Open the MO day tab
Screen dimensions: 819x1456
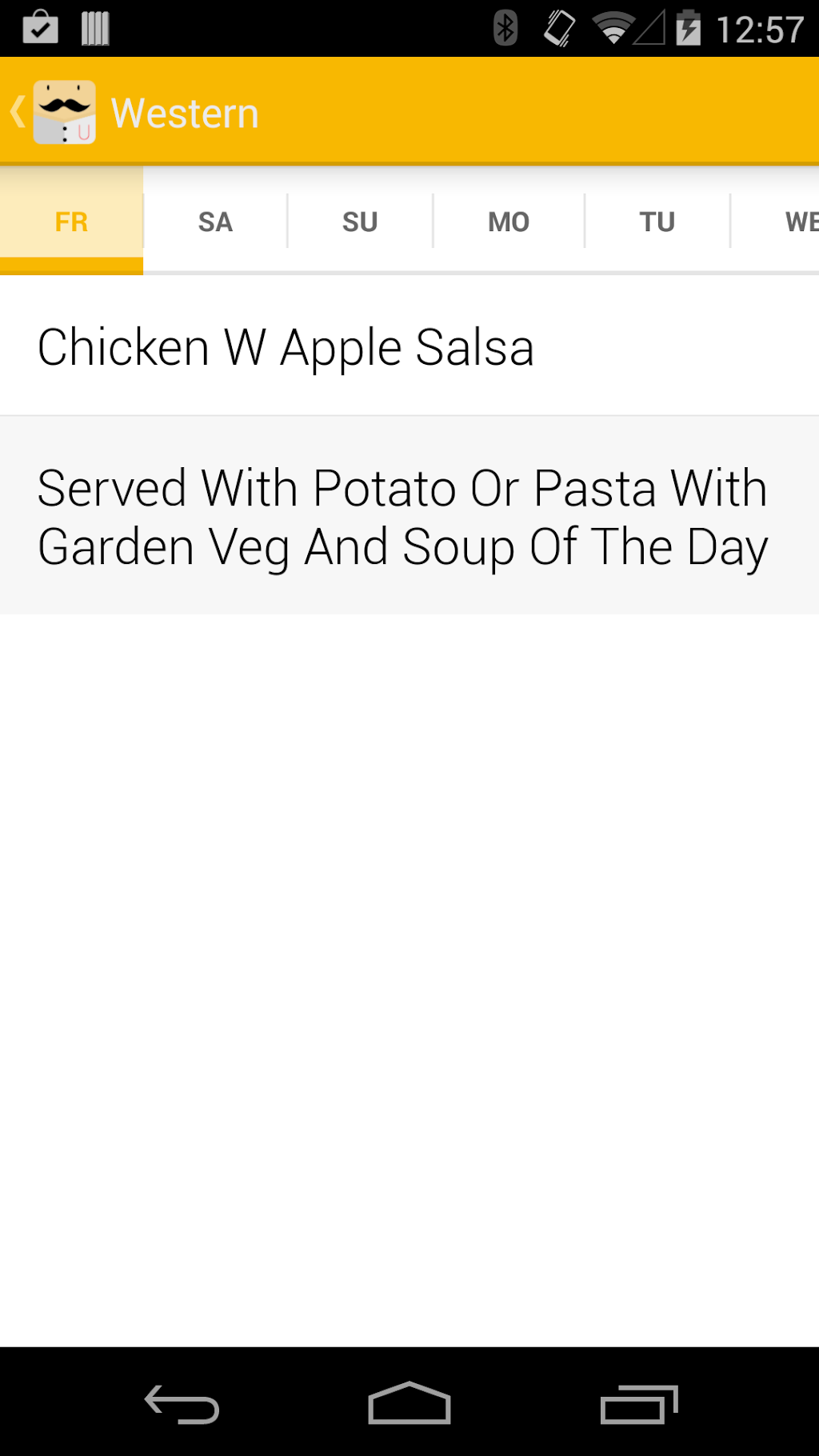[x=509, y=222]
